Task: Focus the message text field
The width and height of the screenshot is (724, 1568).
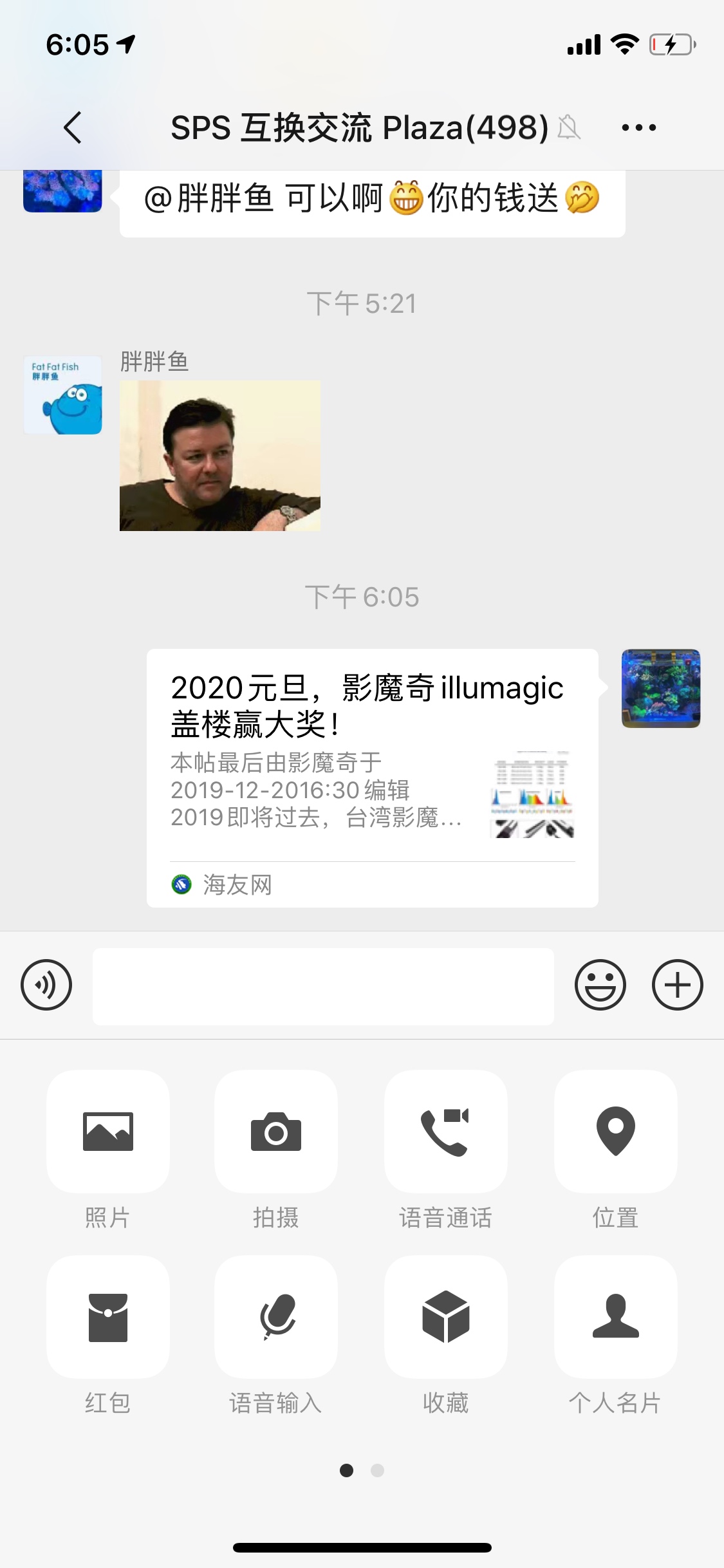Action: tap(323, 986)
